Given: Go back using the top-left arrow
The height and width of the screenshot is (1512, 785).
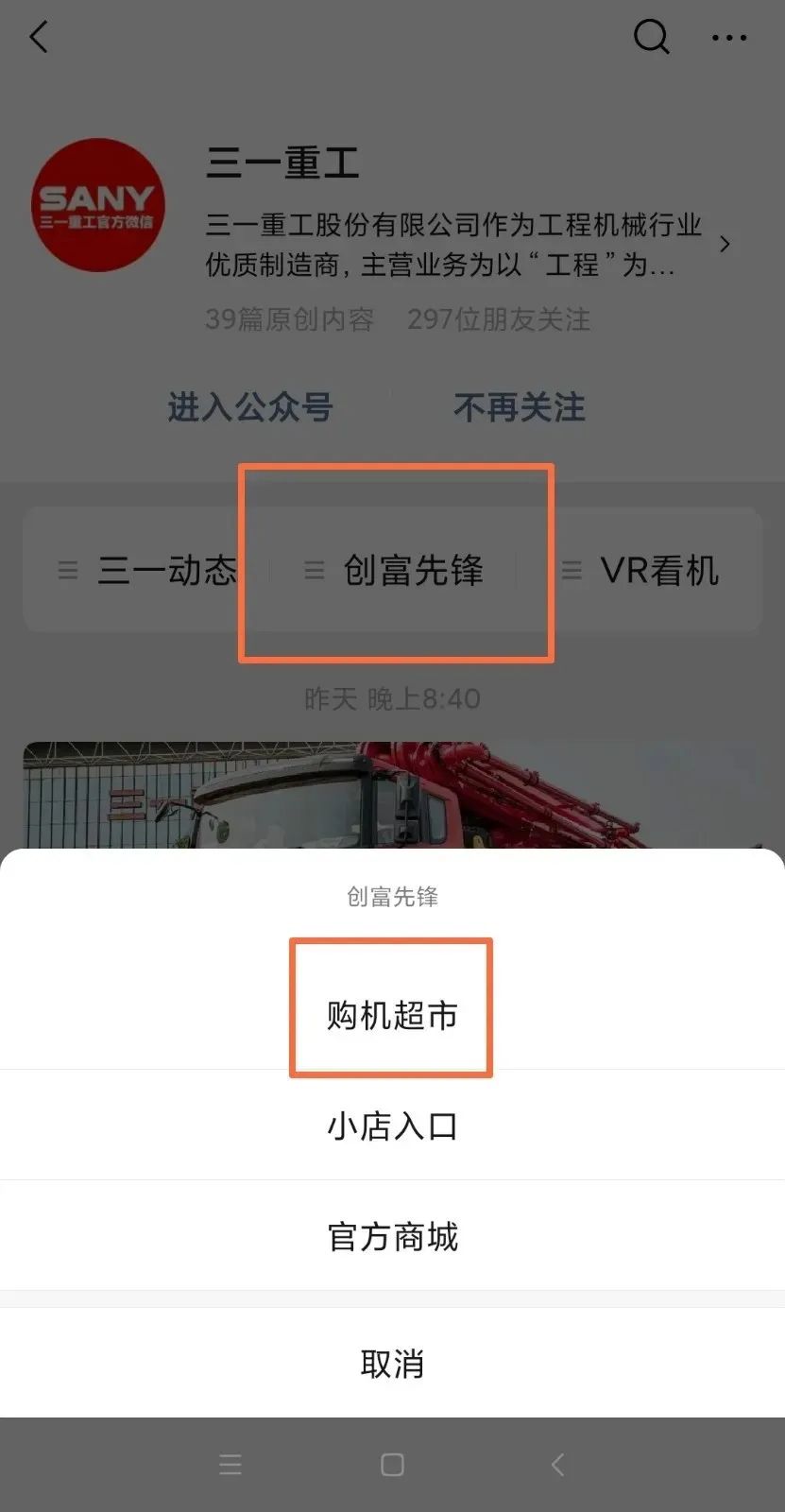Looking at the screenshot, I should tap(39, 38).
